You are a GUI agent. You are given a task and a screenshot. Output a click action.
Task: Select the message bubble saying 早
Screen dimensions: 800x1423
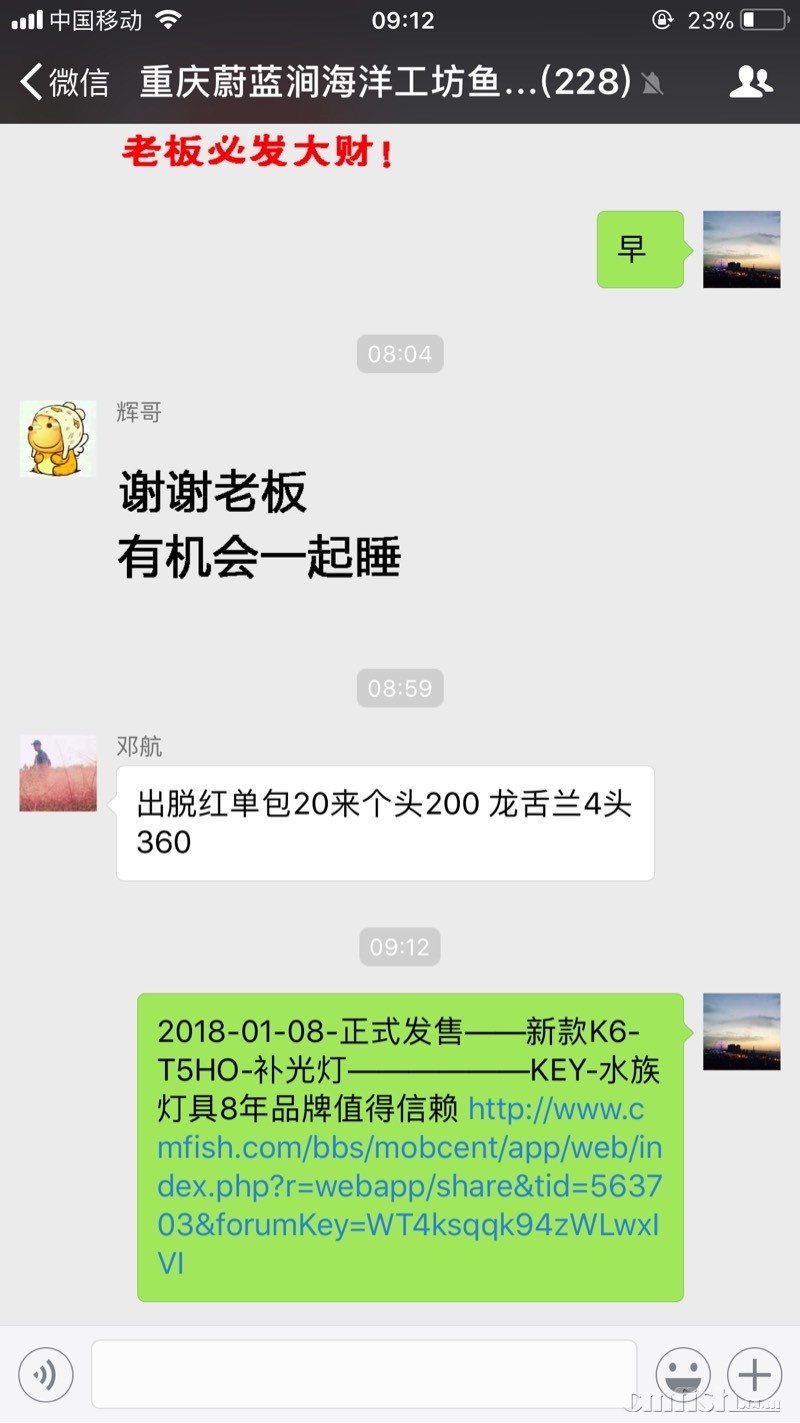tap(640, 249)
